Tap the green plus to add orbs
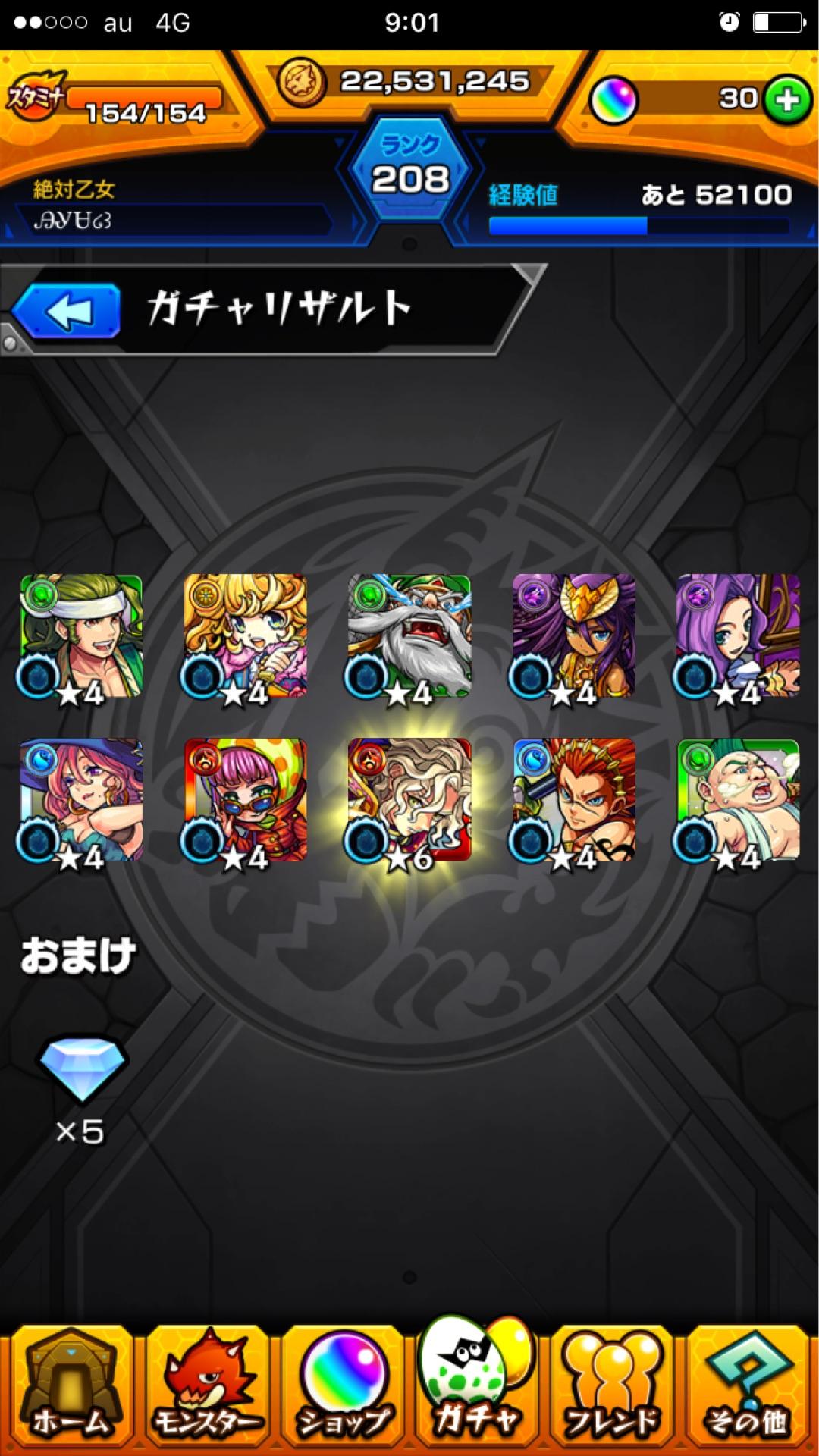Viewport: 819px width, 1456px height. tap(786, 100)
